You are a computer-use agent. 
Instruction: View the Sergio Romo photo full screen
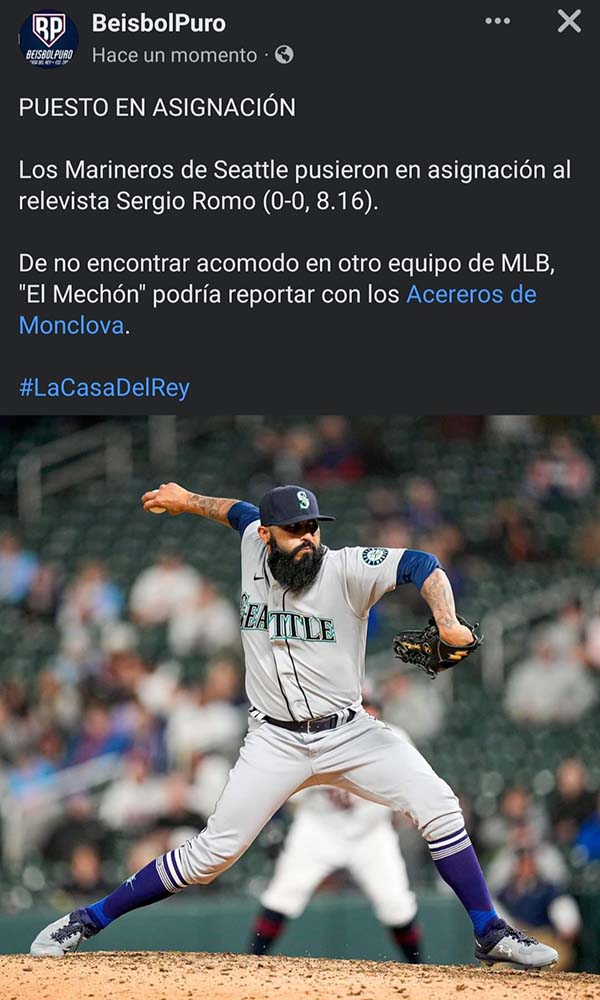pyautogui.click(x=300, y=700)
